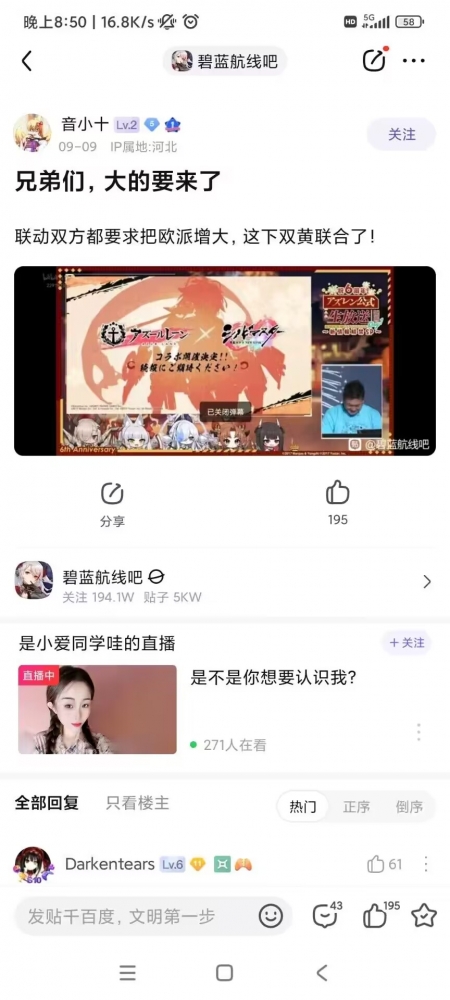Image resolution: width=450 pixels, height=1000 pixels.
Task: Like the post with thumbs-up under image
Action: tap(337, 503)
